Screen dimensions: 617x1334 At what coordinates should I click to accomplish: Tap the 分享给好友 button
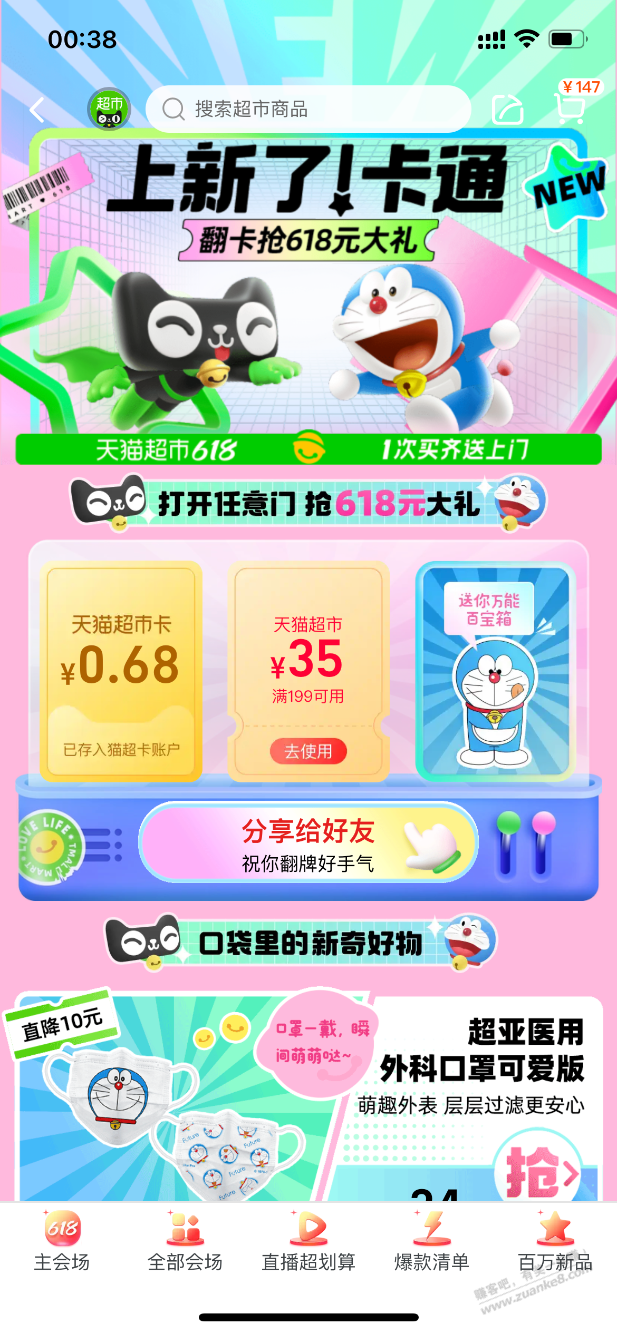coord(308,844)
